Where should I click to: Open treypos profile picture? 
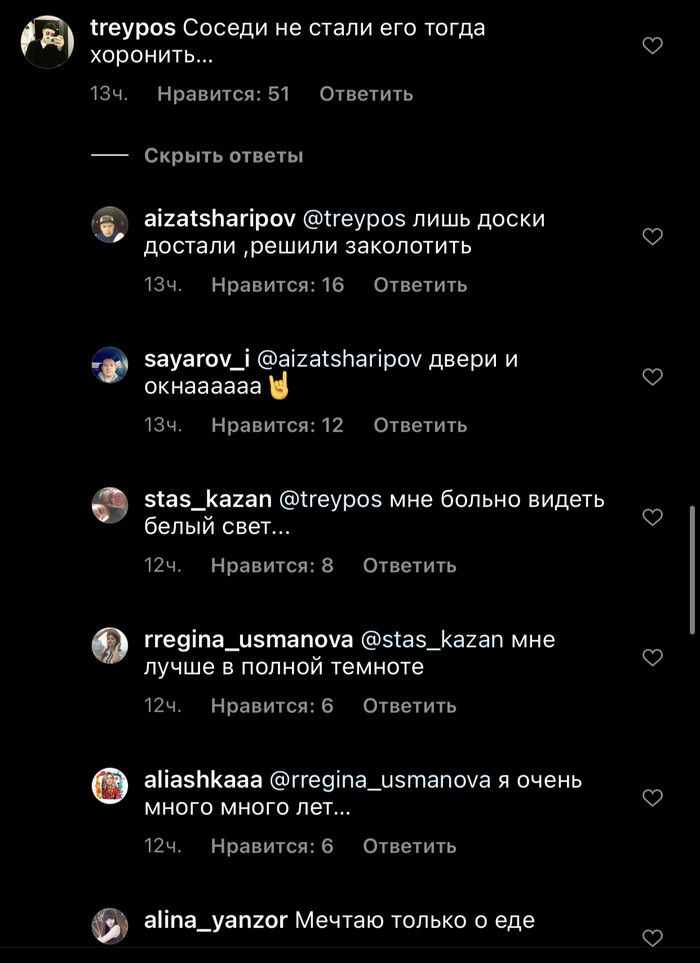coord(48,42)
